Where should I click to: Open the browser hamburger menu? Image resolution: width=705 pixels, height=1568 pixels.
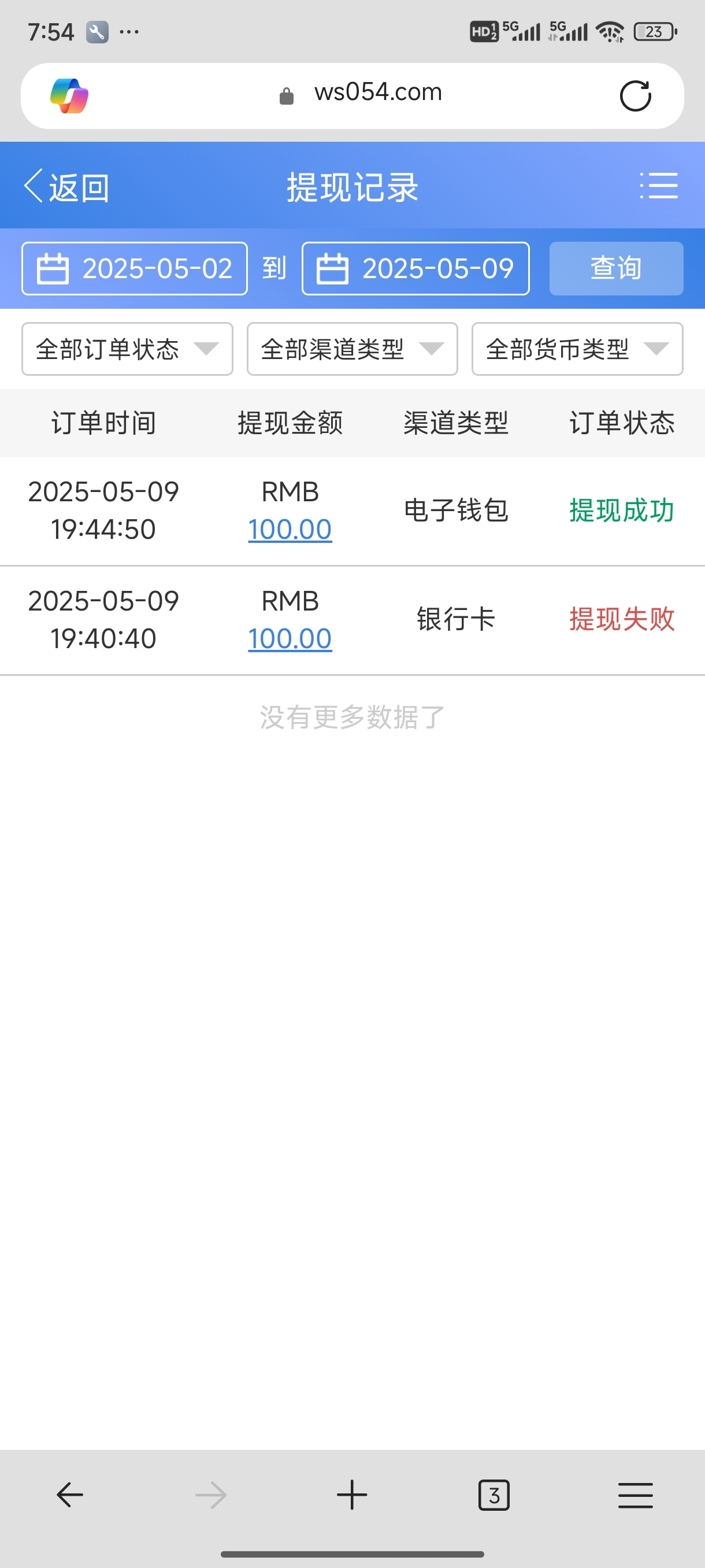(x=635, y=1495)
